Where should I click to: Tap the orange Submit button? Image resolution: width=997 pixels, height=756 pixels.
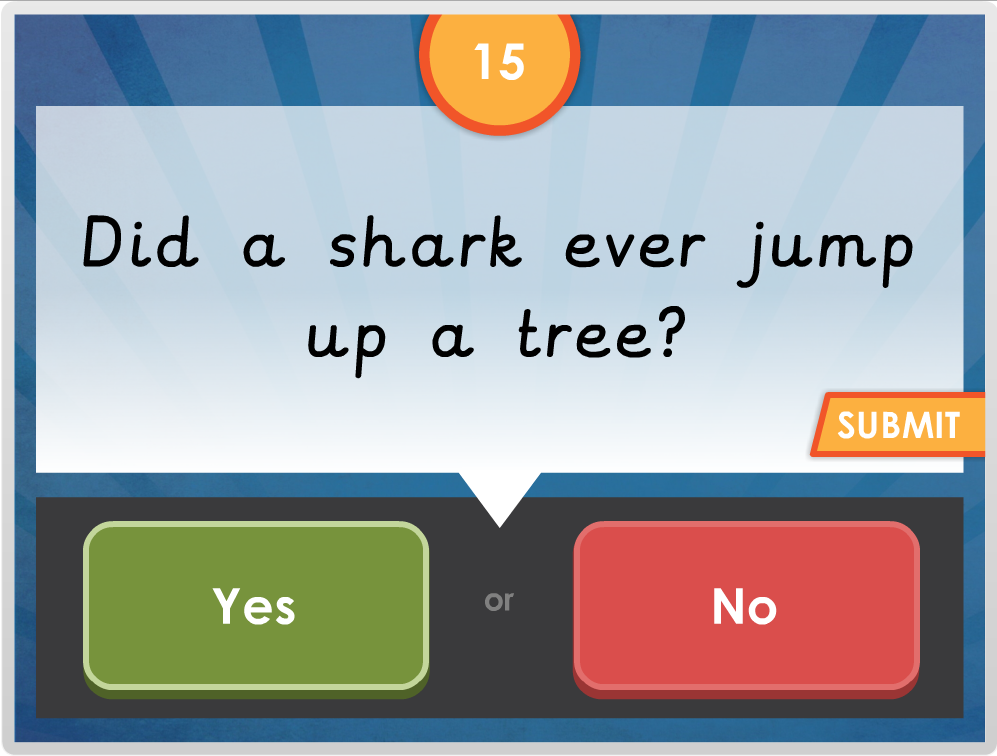coord(898,425)
